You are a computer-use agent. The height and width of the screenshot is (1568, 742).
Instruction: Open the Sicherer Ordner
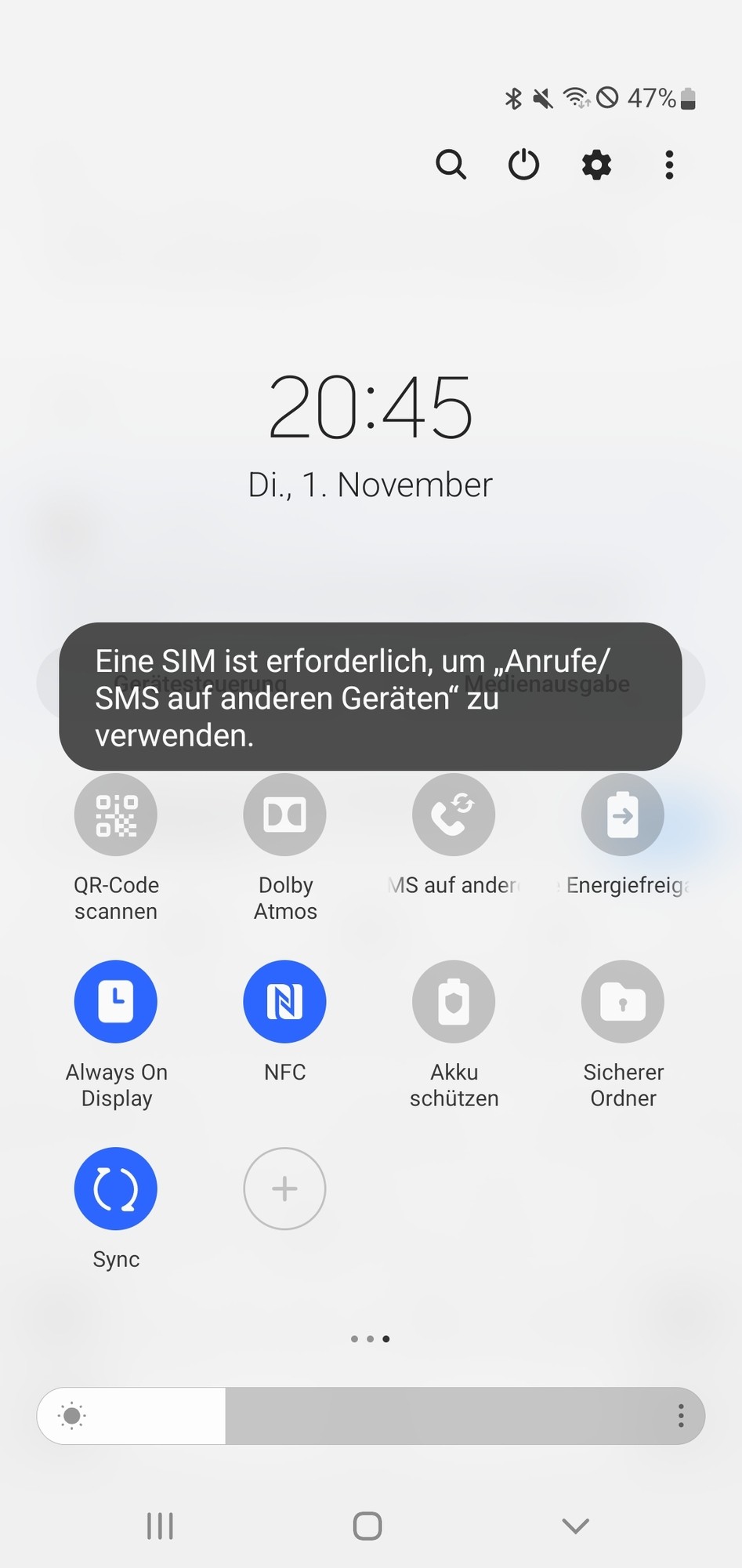coord(622,1001)
